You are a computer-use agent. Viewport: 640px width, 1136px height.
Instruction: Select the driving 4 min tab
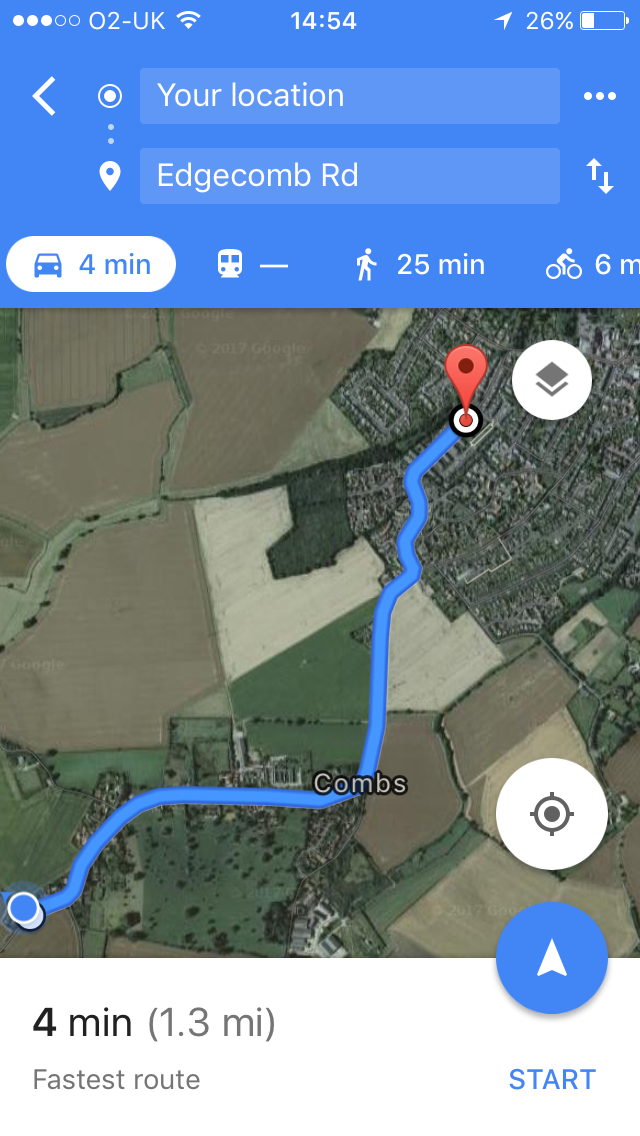91,264
